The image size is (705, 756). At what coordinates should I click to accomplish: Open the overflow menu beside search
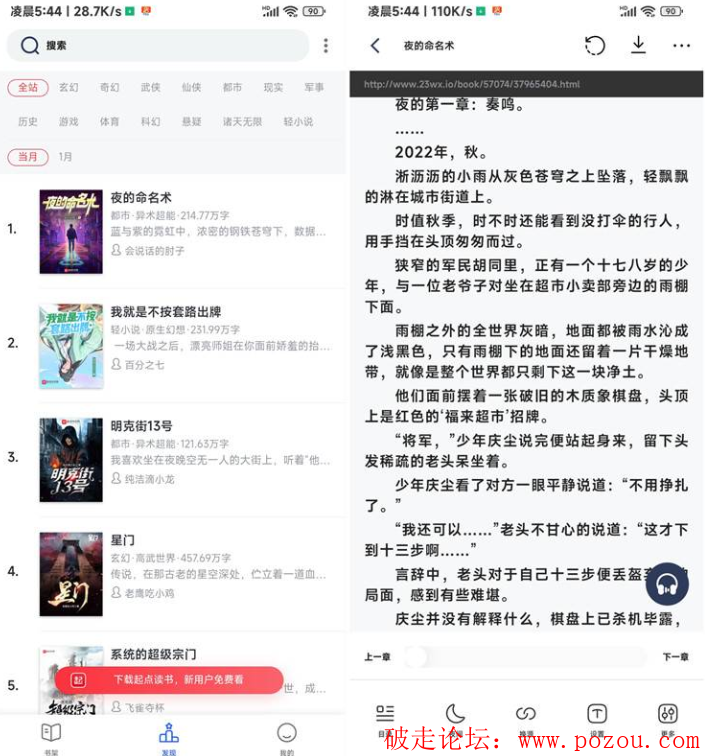[x=325, y=46]
